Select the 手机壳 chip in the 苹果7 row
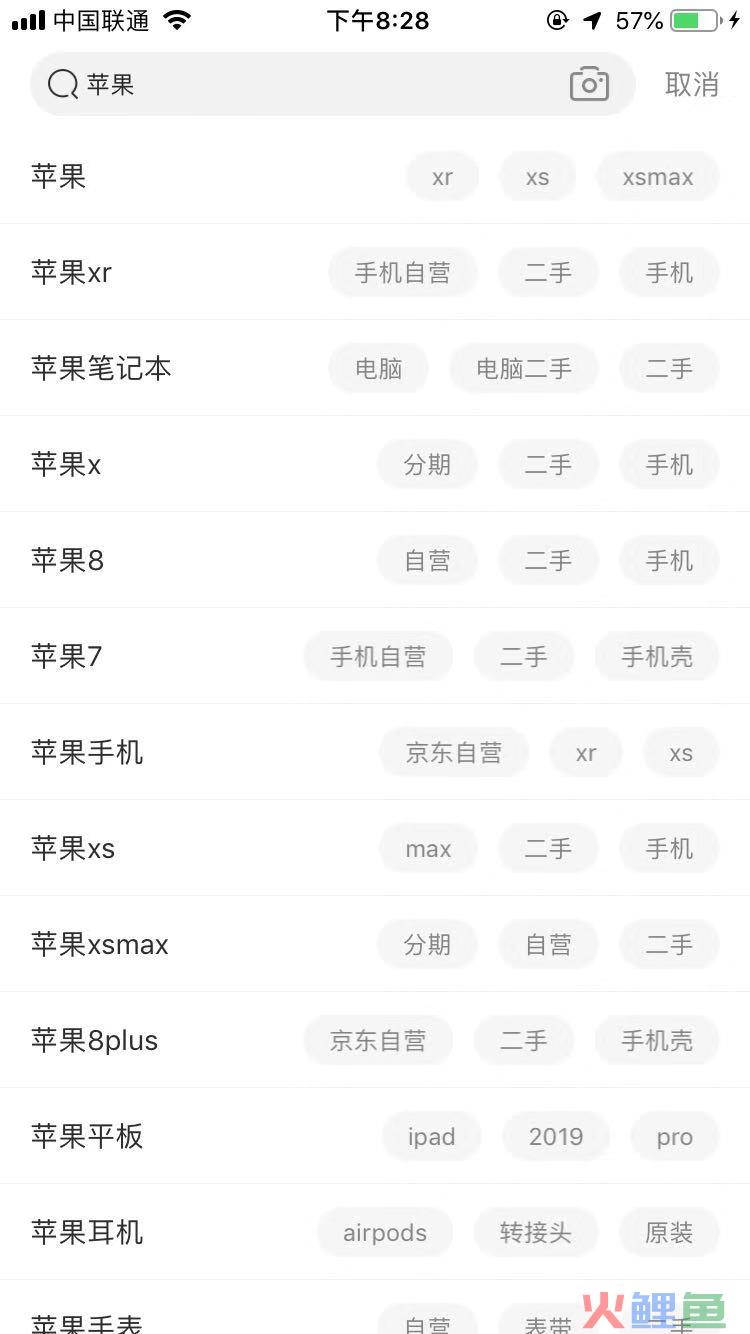 (657, 656)
